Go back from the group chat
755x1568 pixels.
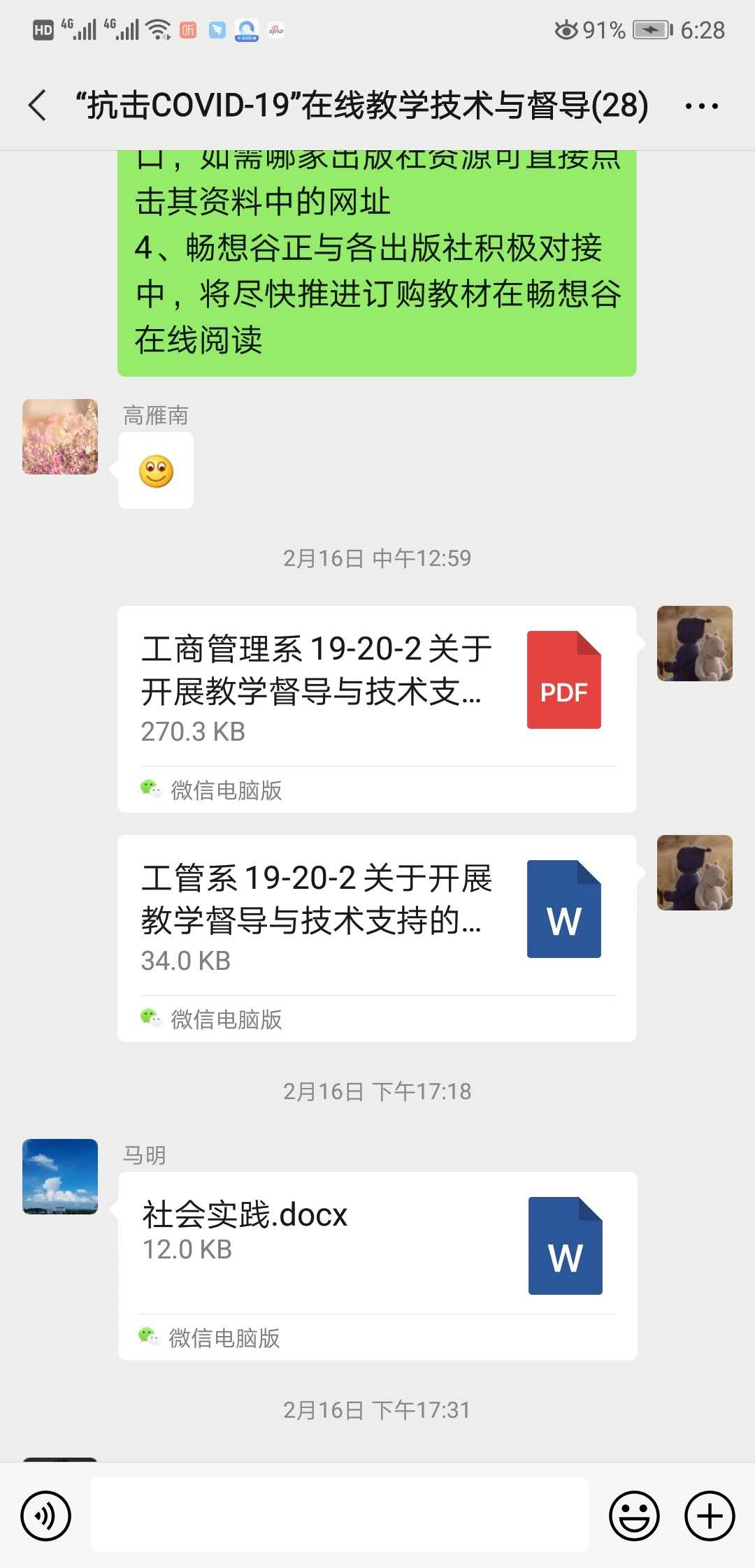click(x=38, y=106)
